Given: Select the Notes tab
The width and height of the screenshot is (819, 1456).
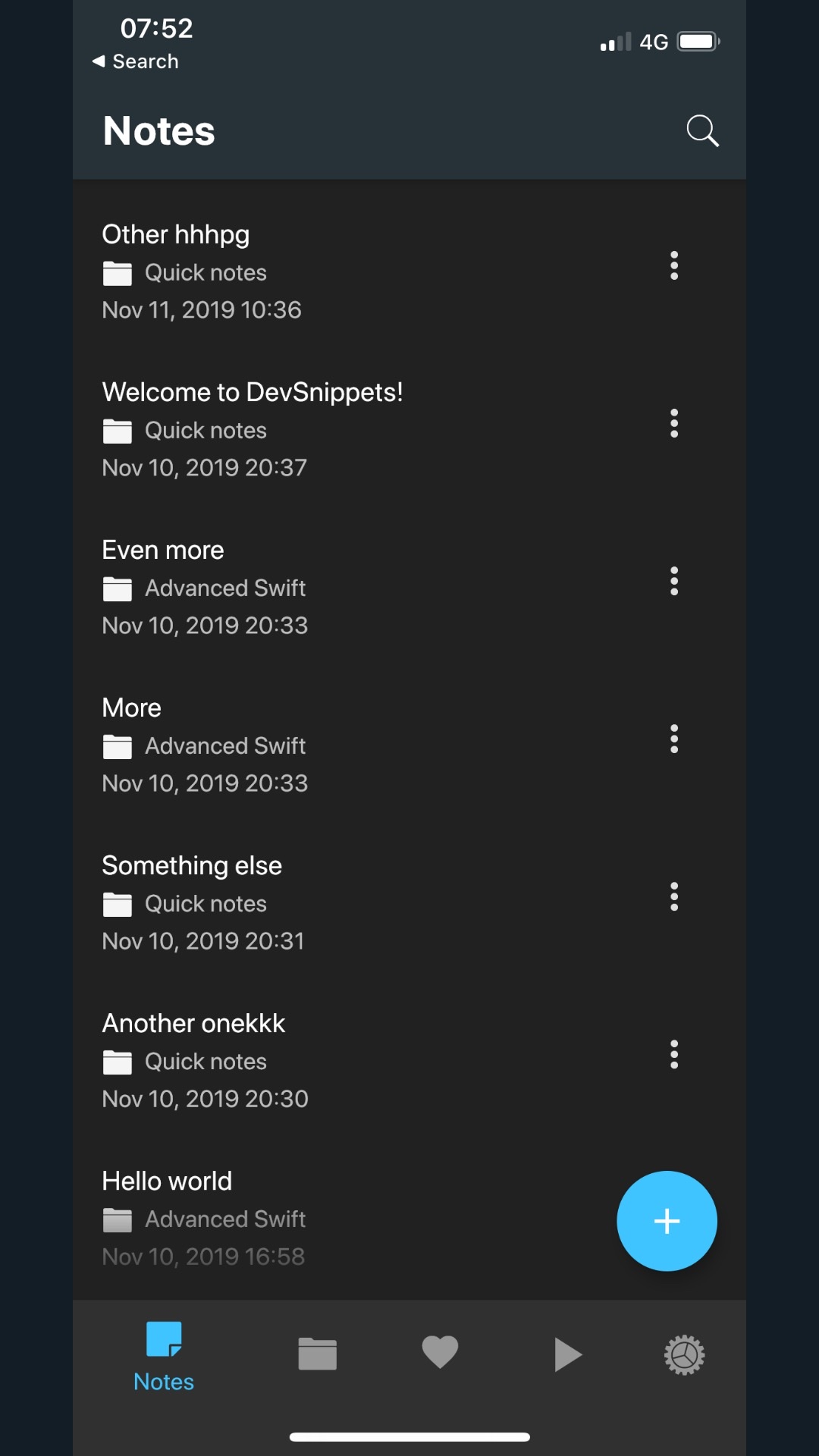Looking at the screenshot, I should (164, 1357).
